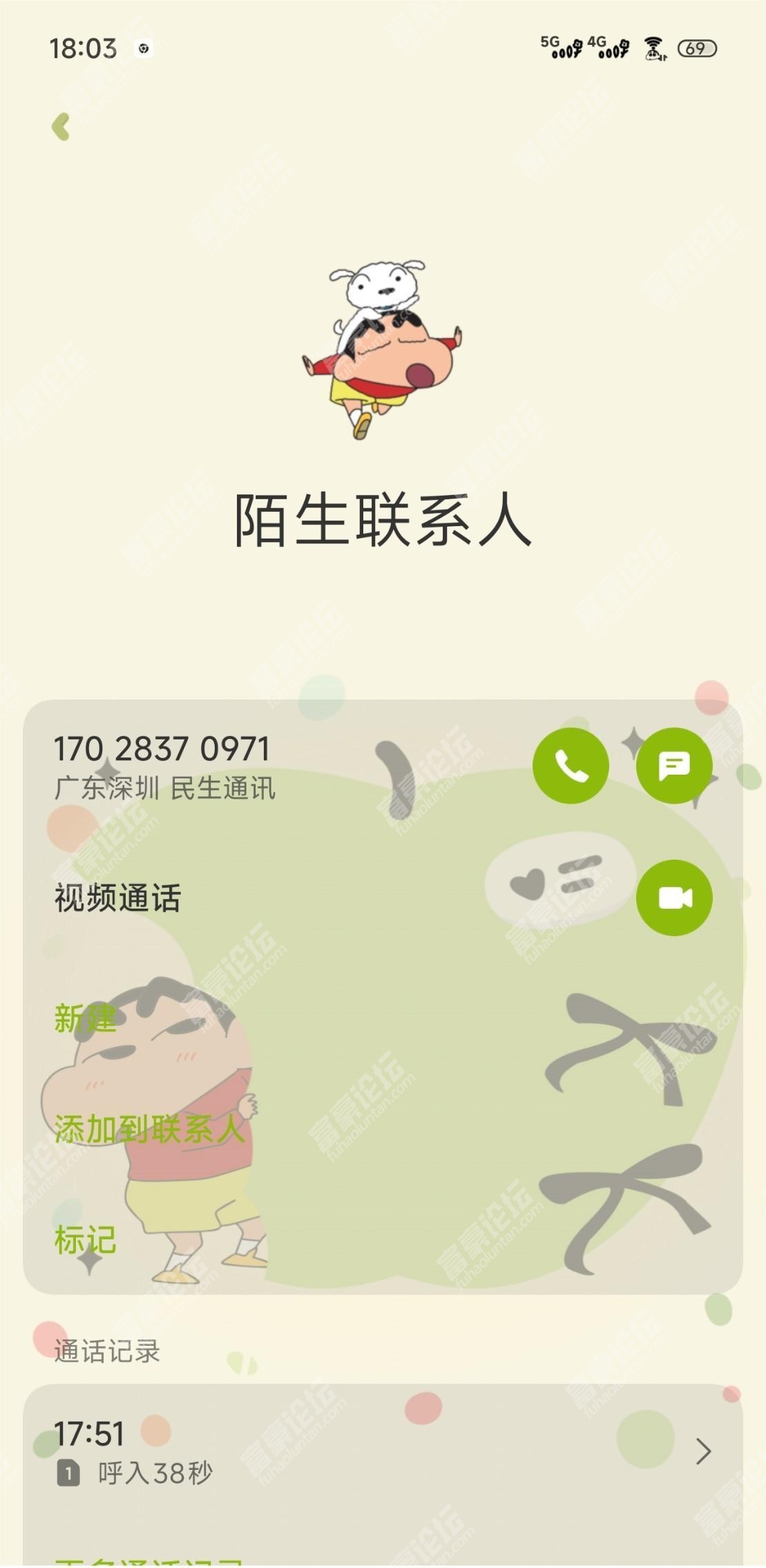The height and width of the screenshot is (1568, 766).
Task: Select 添加到联系人 option
Action: (149, 1130)
